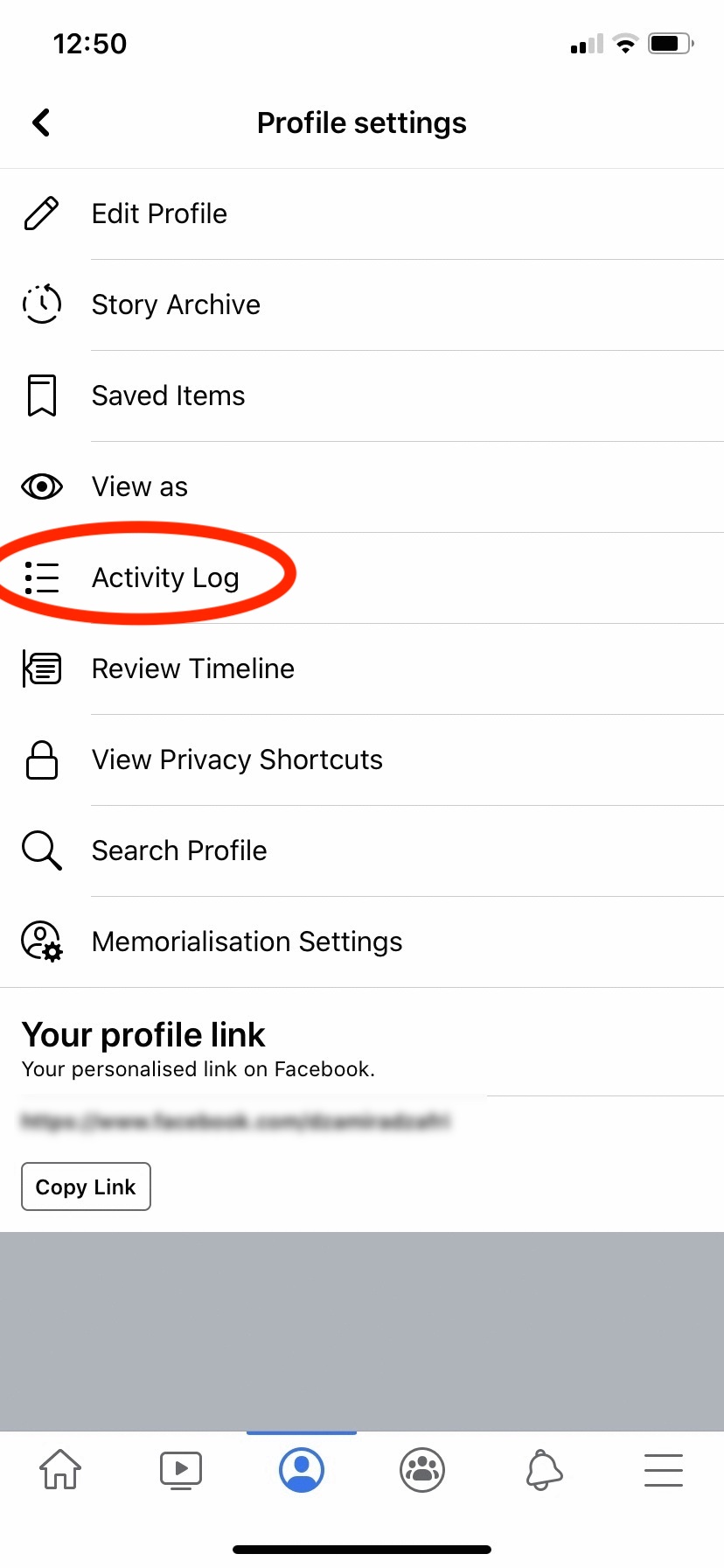Go back from Profile settings
The image size is (724, 1568).
tap(41, 122)
